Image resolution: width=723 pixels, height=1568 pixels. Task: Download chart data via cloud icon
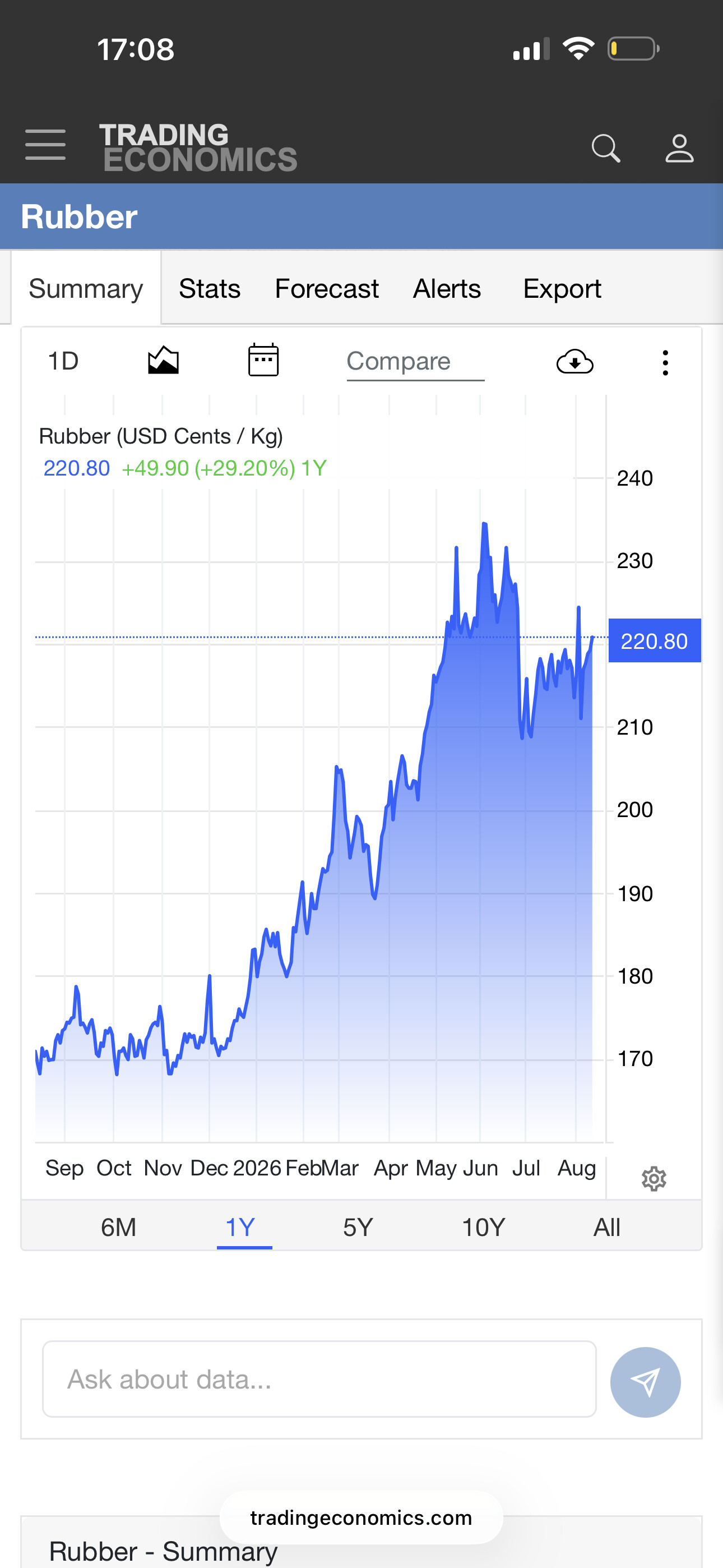point(574,362)
